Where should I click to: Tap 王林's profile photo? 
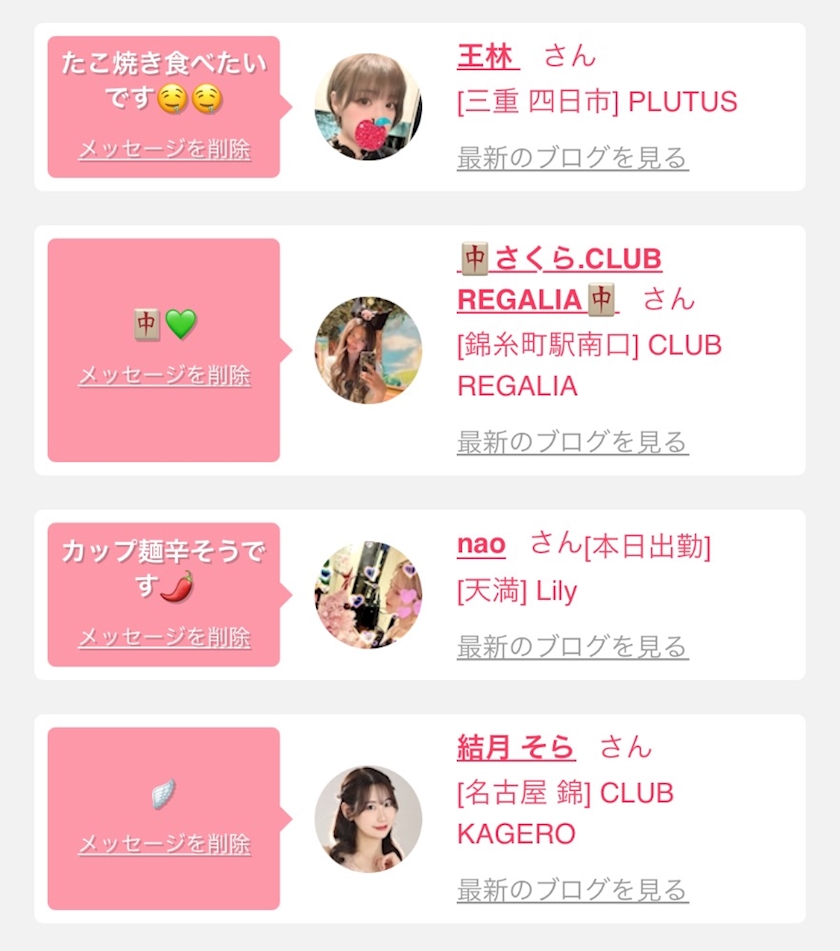coord(368,107)
